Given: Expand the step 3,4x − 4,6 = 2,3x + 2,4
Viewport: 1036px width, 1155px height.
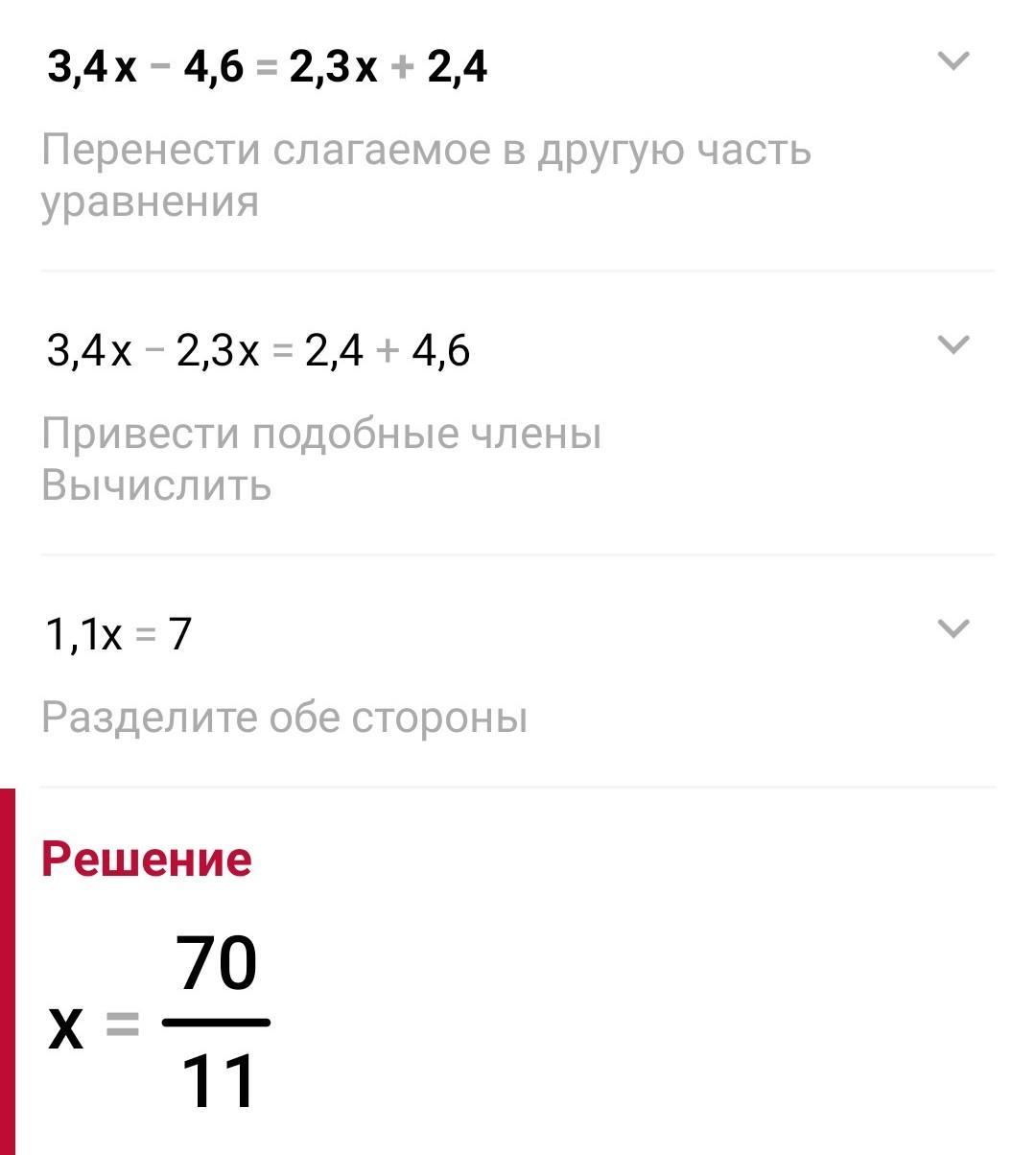Looking at the screenshot, I should pyautogui.click(x=953, y=62).
